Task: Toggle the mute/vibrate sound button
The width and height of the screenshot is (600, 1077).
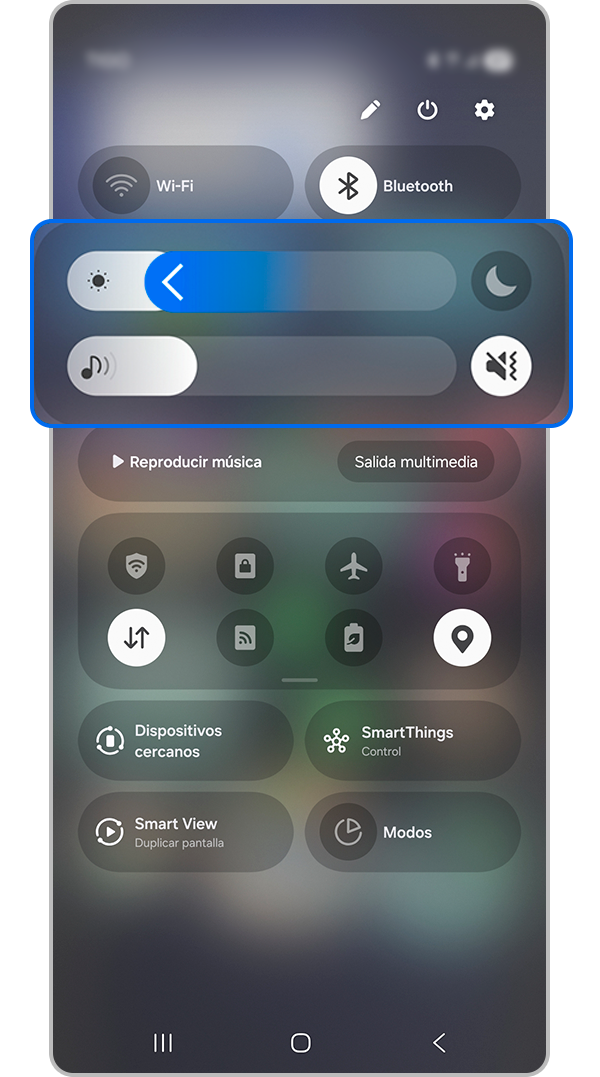Action: click(x=501, y=366)
